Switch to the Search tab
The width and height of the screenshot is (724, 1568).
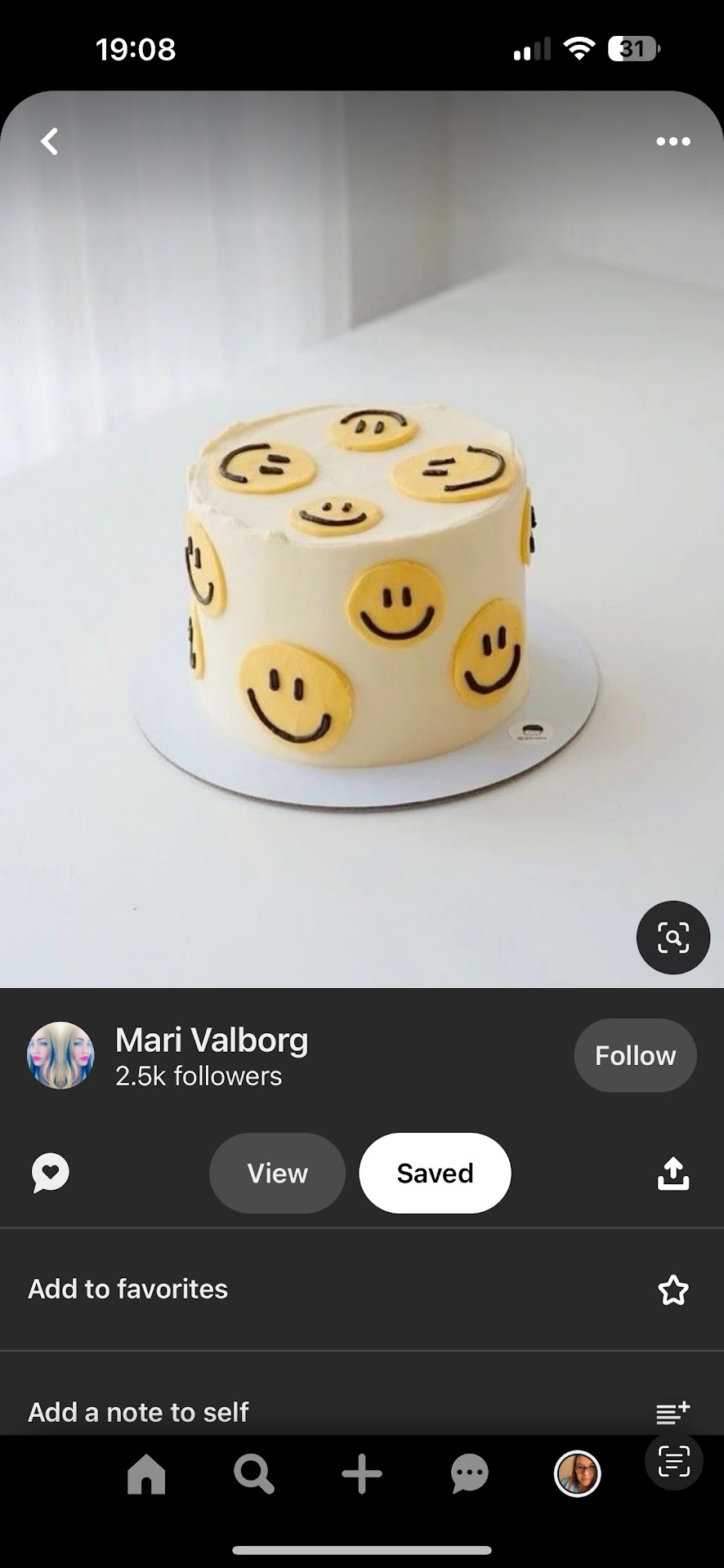pyautogui.click(x=254, y=1474)
